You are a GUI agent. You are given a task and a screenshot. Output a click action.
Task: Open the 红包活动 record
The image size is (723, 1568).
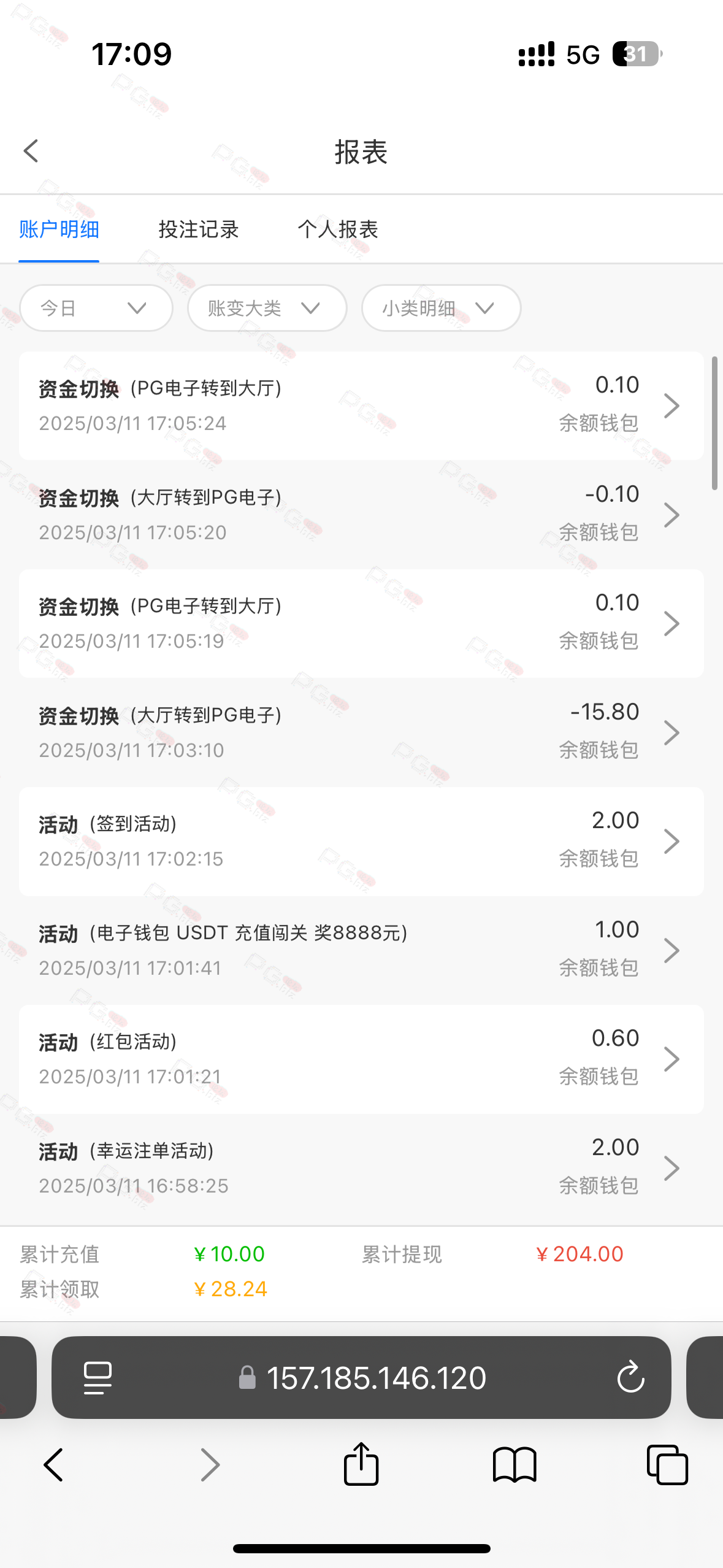coord(361,1059)
